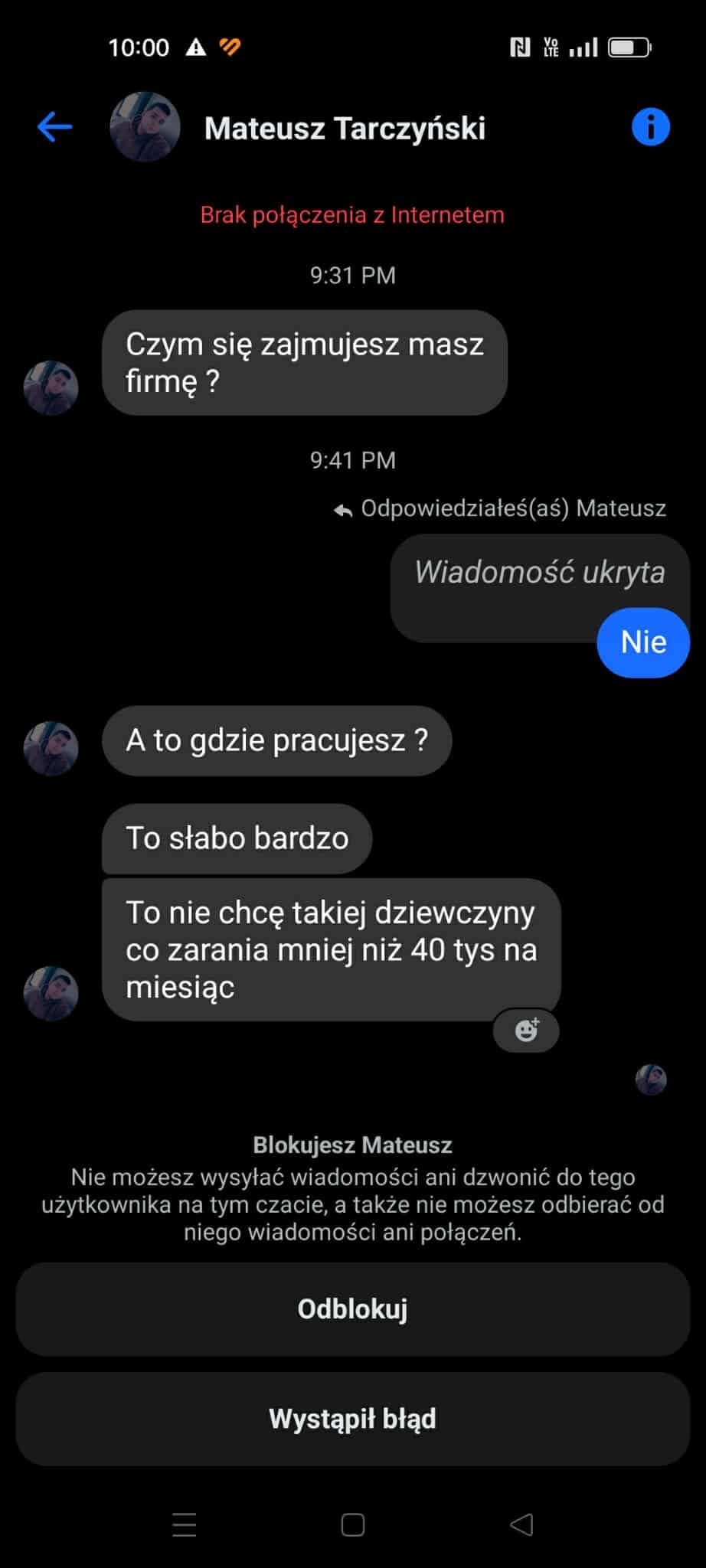Tap the Odblokuj button
The image size is (706, 1568).
[352, 1309]
